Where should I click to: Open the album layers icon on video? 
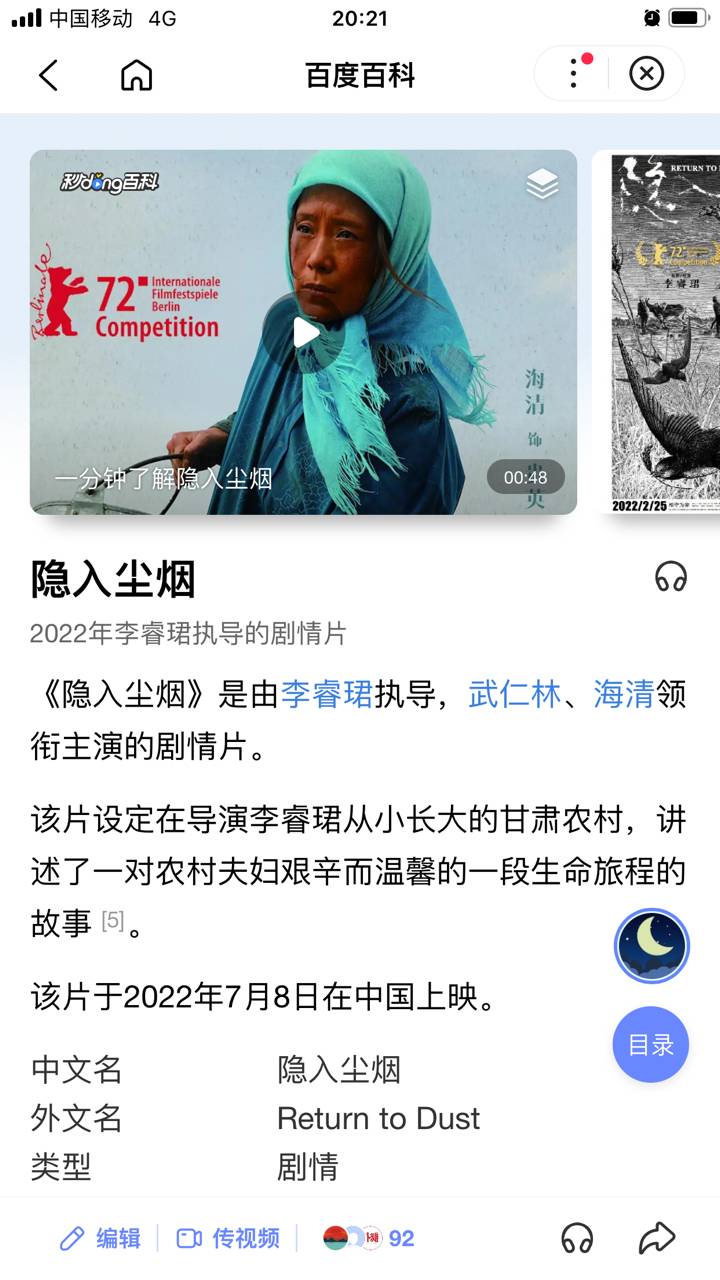542,184
